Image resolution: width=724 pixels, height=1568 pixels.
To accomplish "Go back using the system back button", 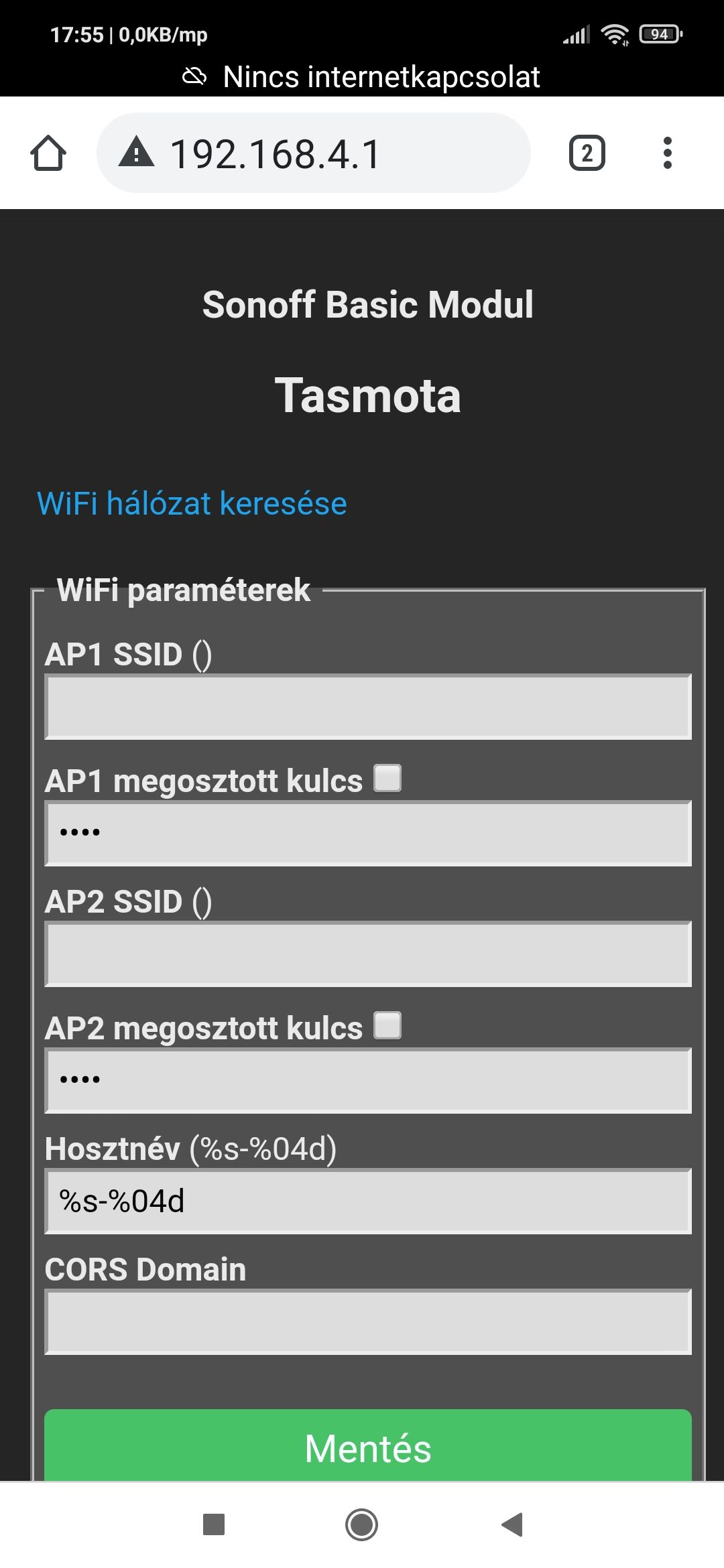I will tap(512, 1524).
